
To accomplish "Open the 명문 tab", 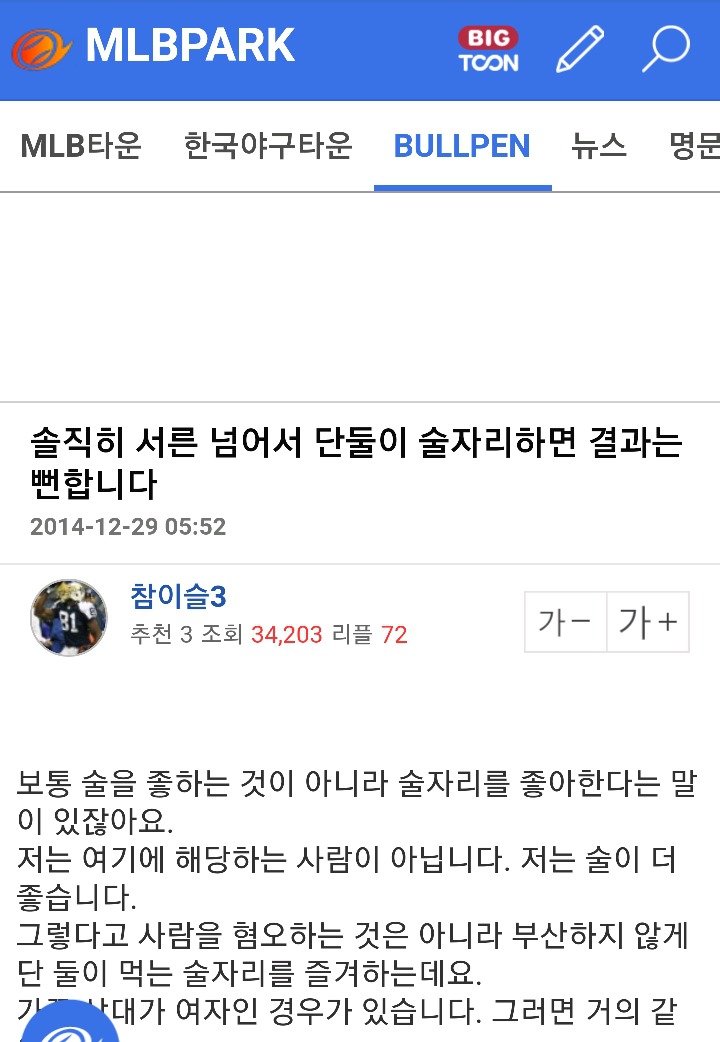I will click(694, 146).
